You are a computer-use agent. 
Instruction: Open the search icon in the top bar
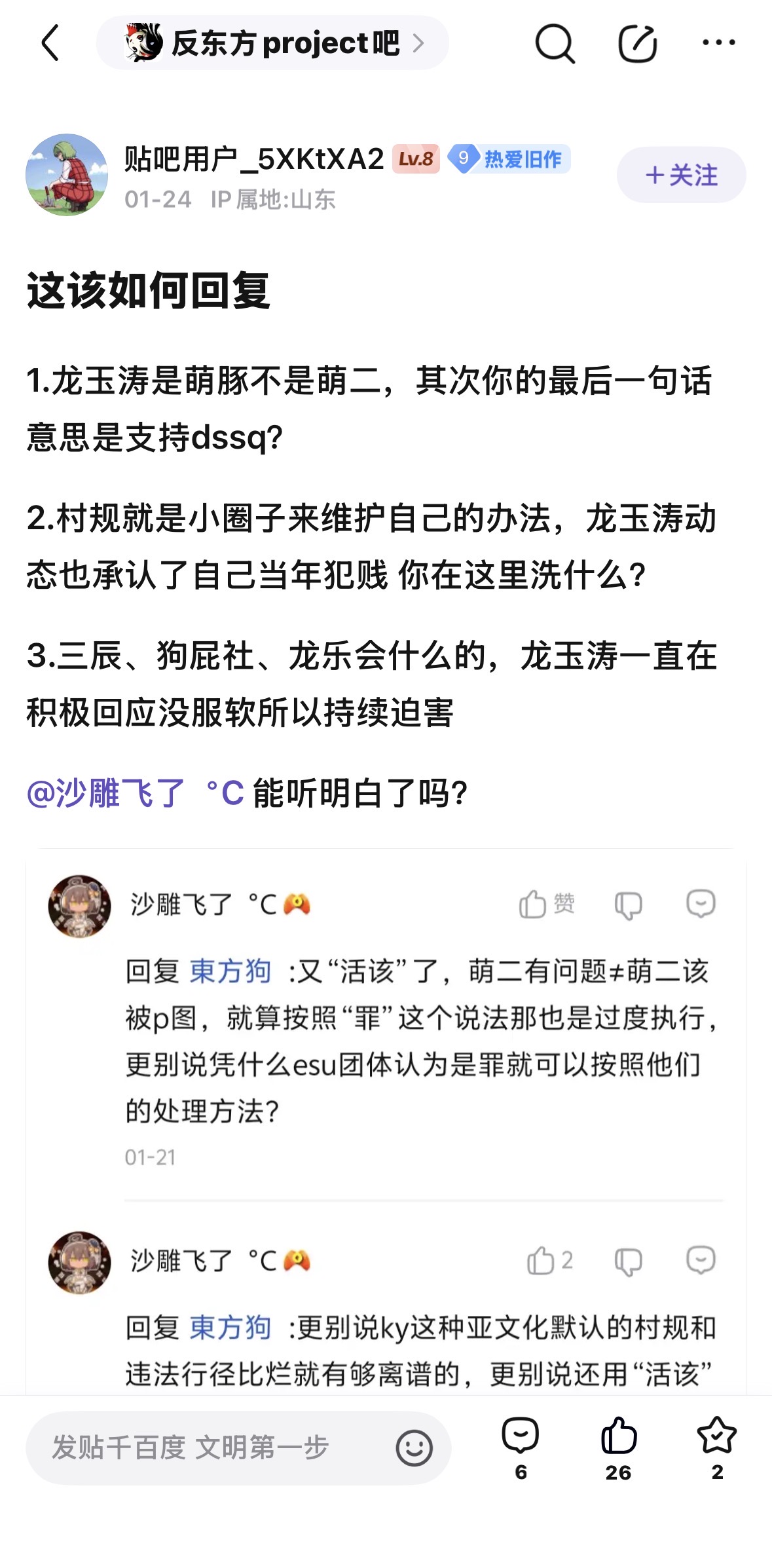(555, 44)
